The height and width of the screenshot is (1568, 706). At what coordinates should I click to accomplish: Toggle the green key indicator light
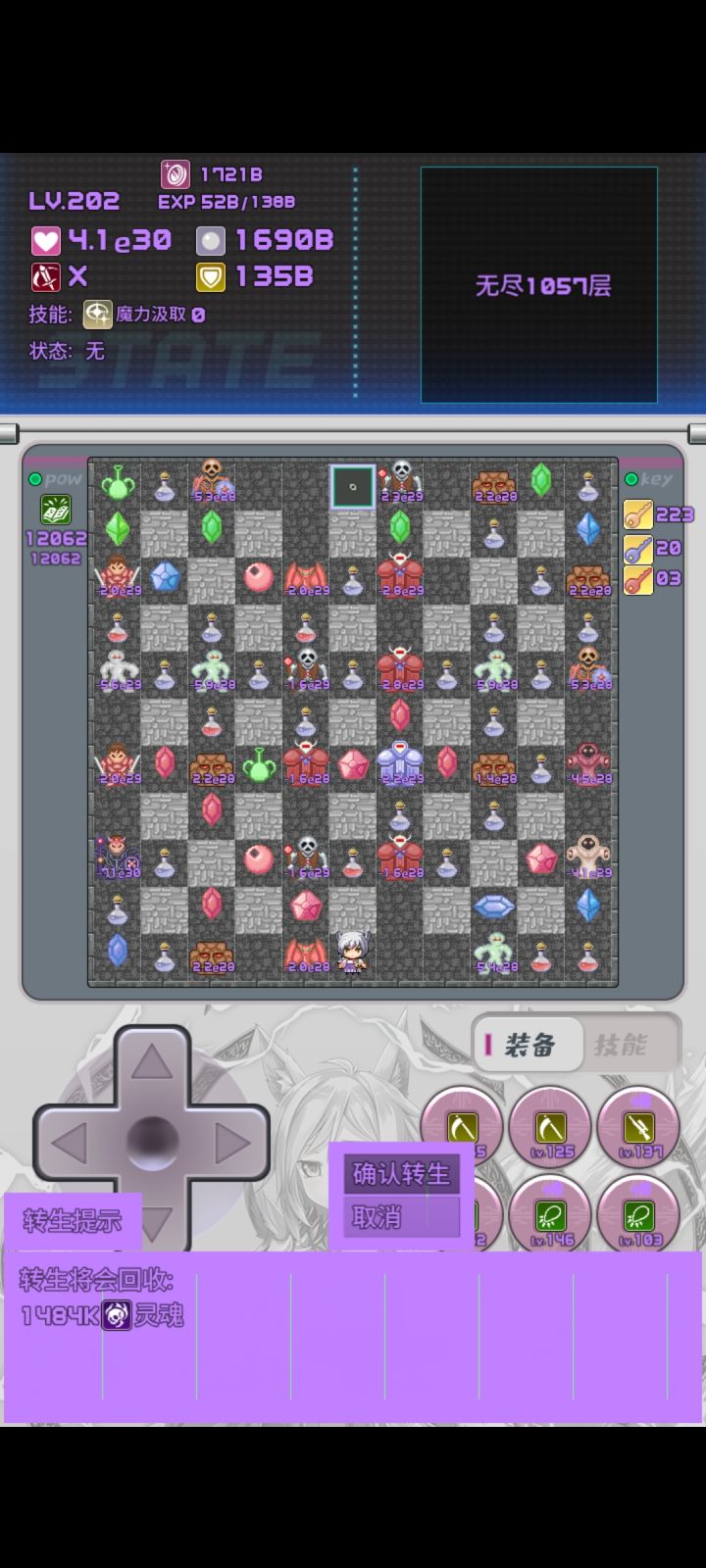[630, 479]
